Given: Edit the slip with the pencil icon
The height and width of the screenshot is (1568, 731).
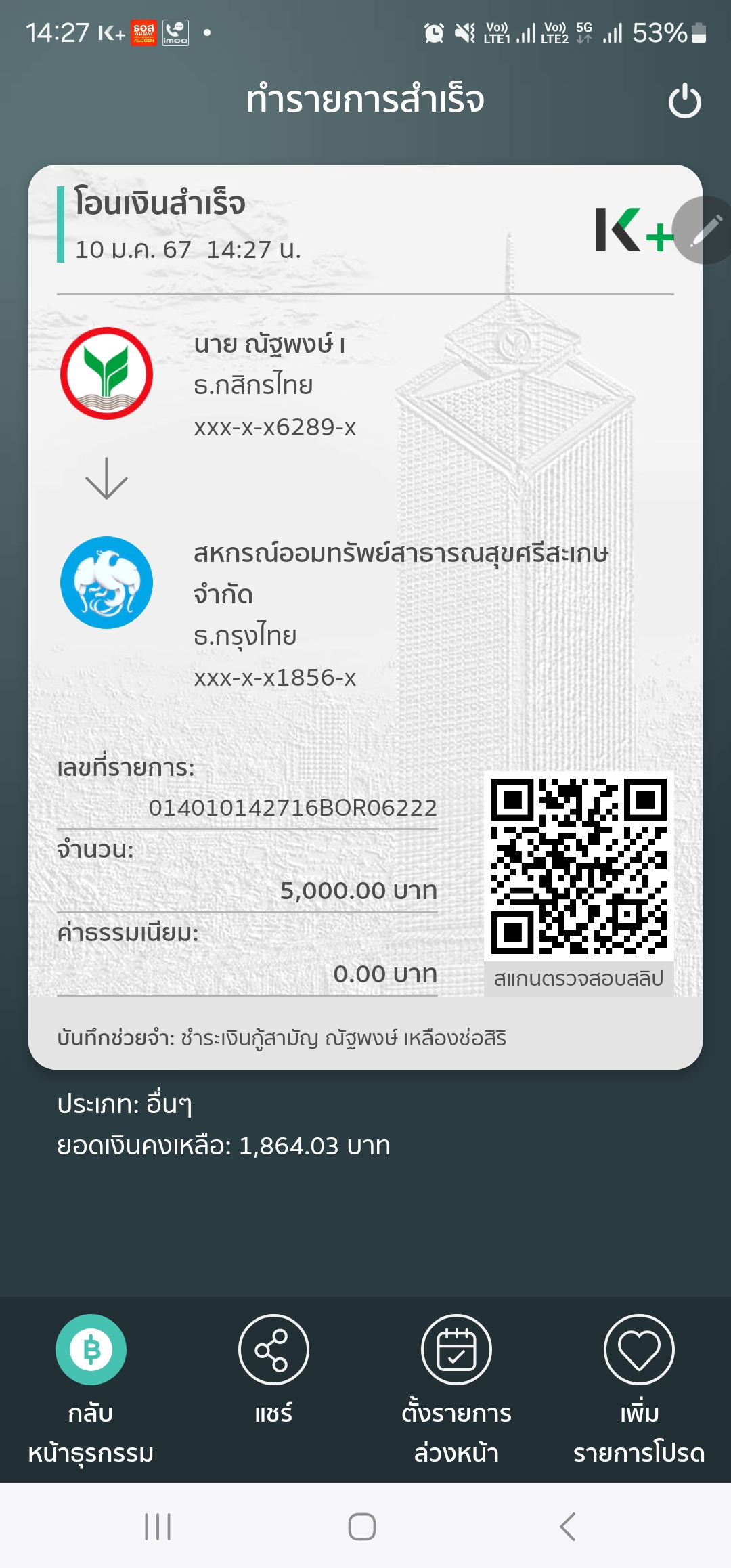Looking at the screenshot, I should [704, 230].
